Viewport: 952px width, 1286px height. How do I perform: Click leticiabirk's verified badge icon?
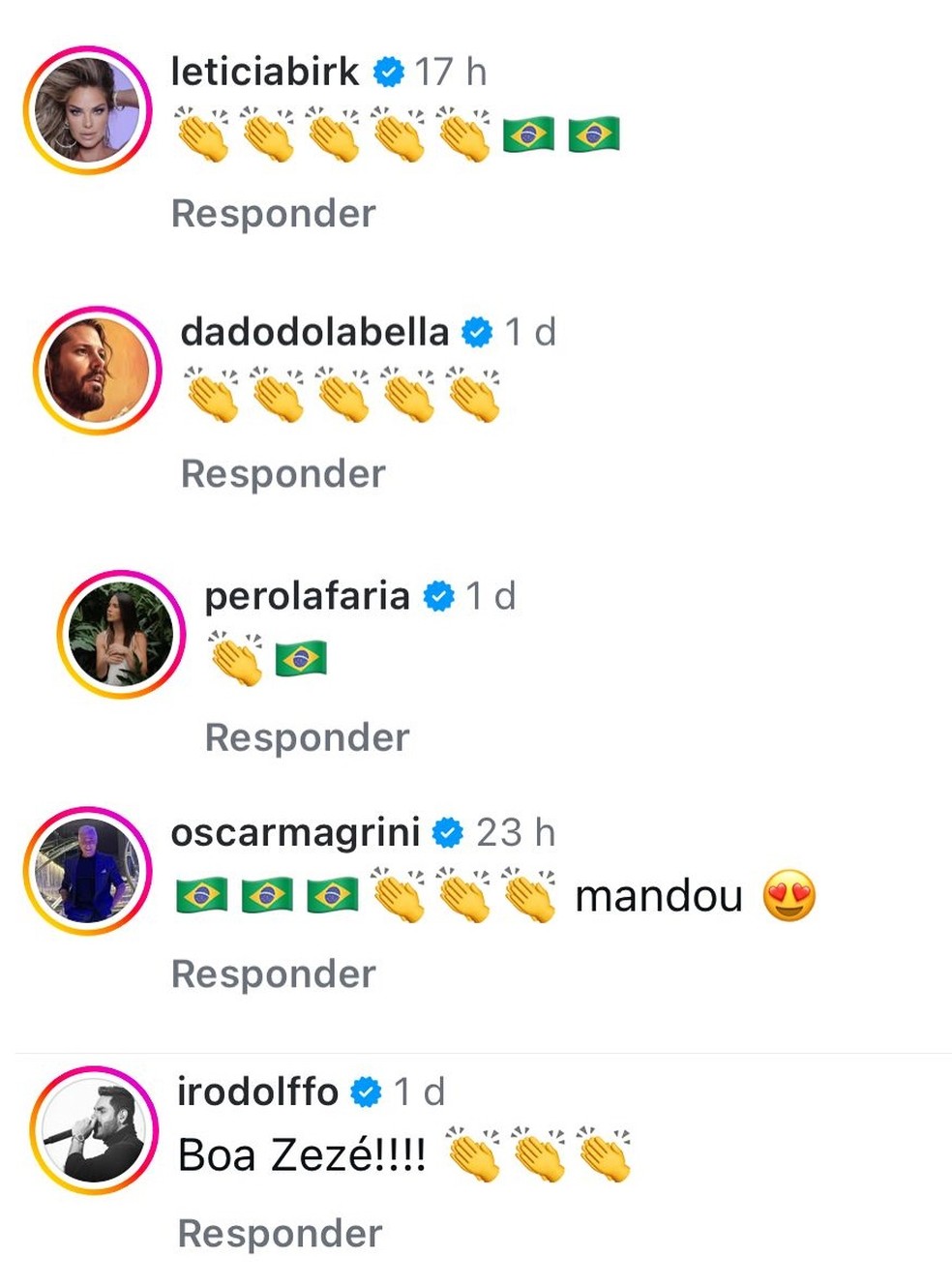[389, 70]
